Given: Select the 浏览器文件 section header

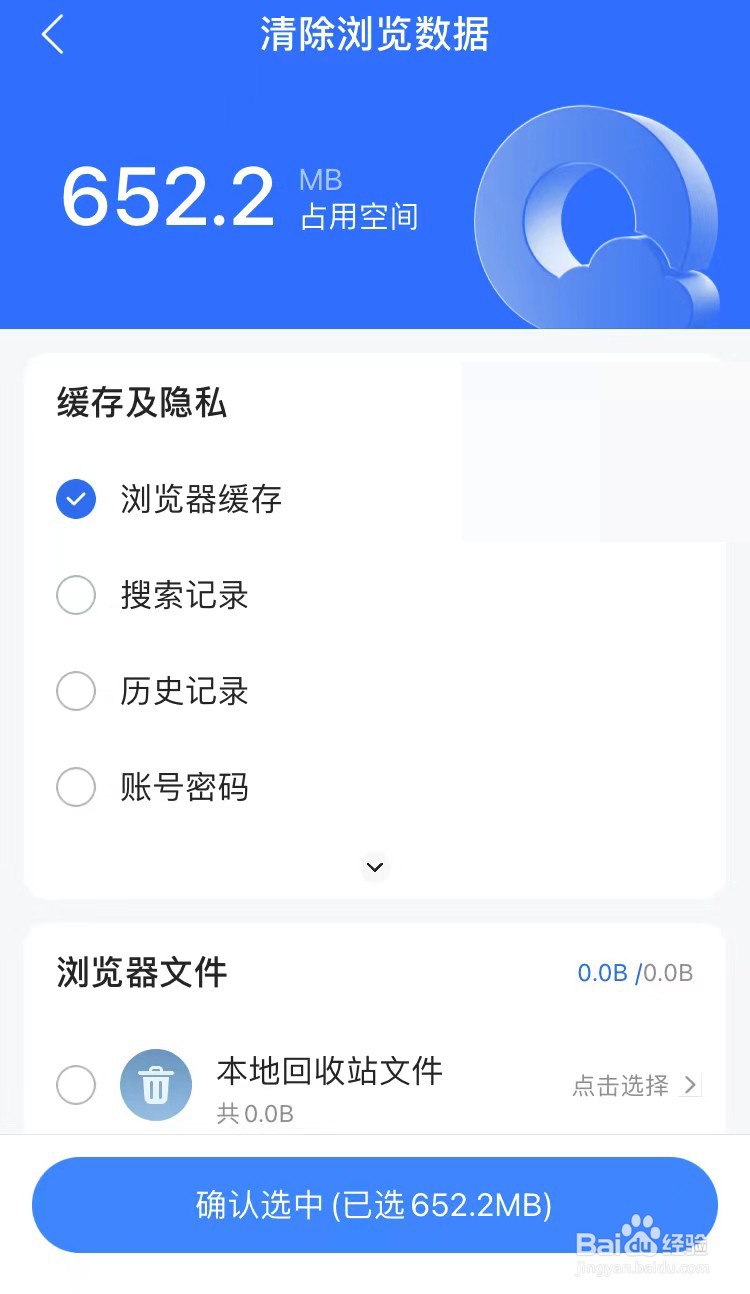Looking at the screenshot, I should pos(139,973).
